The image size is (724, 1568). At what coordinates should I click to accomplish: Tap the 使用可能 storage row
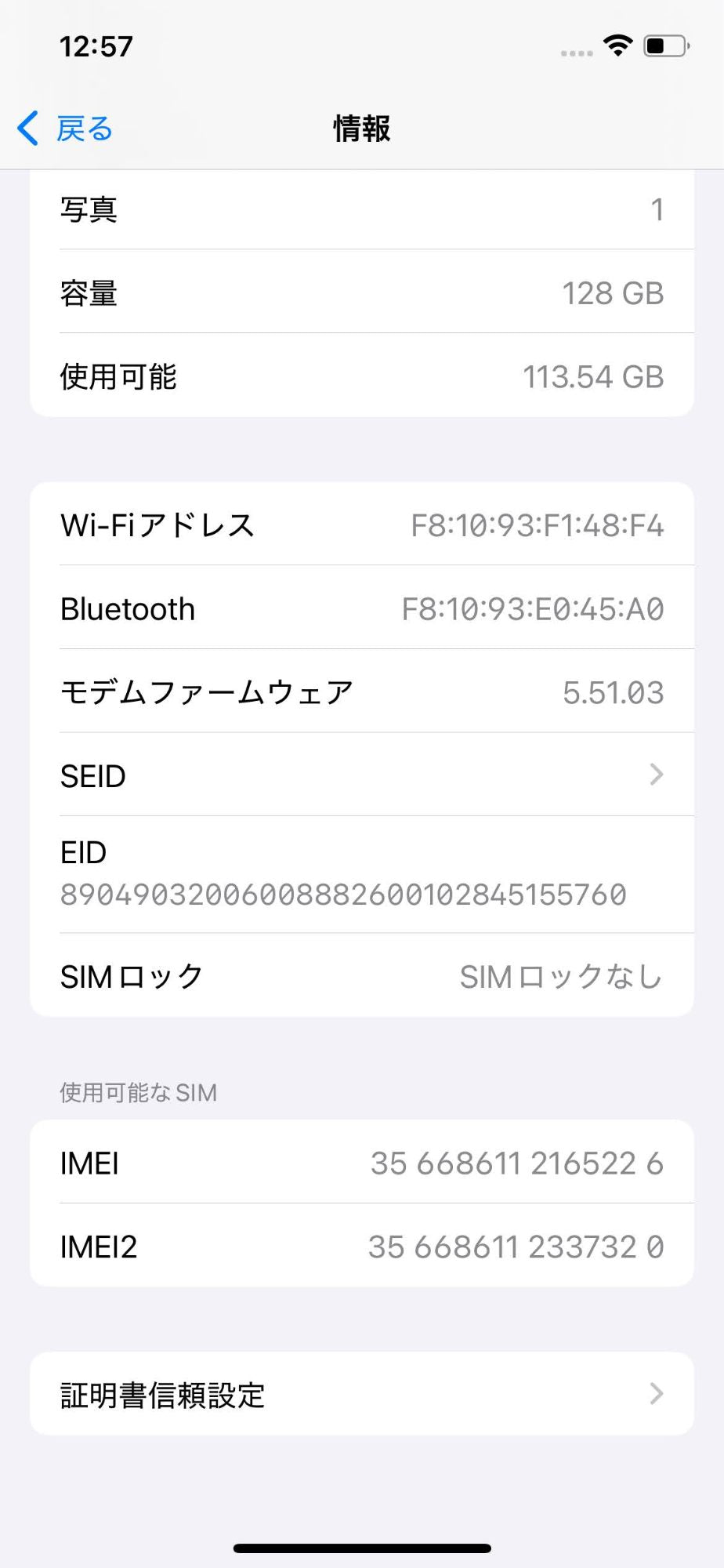(362, 376)
